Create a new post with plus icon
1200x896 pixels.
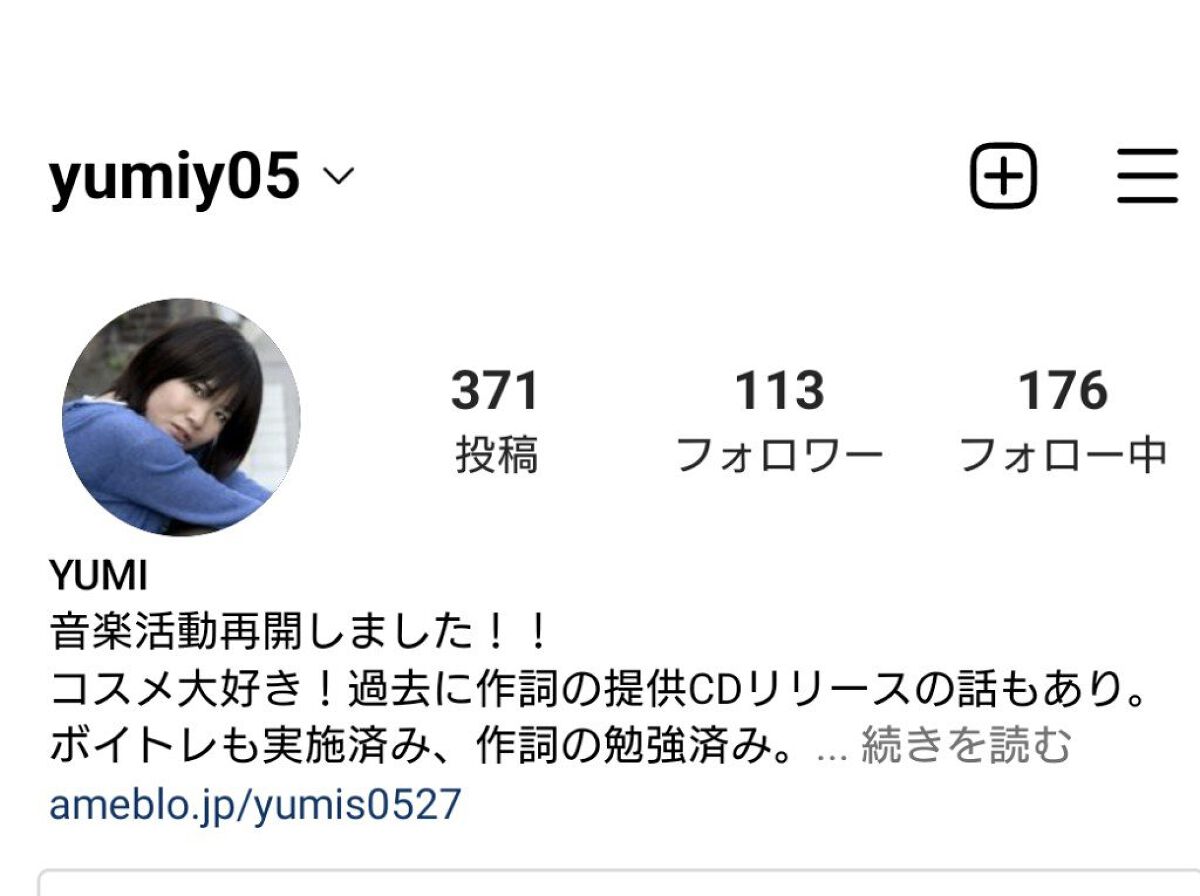(1003, 178)
